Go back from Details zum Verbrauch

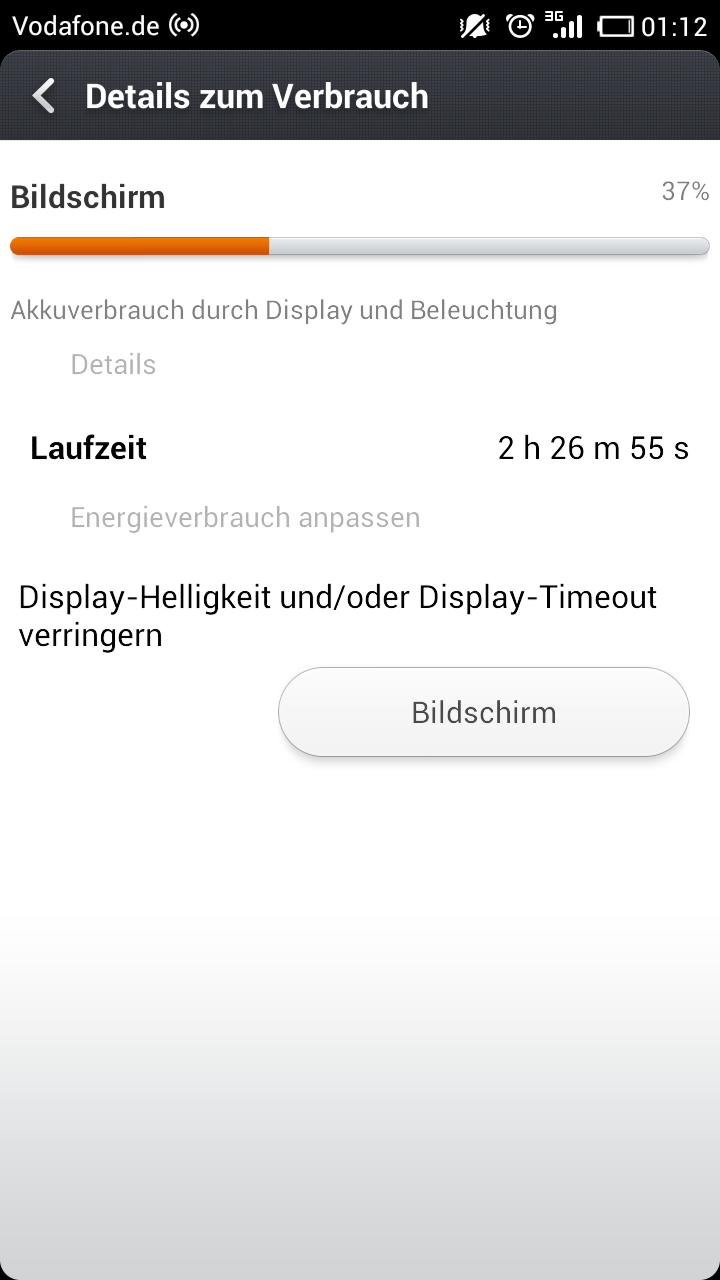pyautogui.click(x=44, y=97)
